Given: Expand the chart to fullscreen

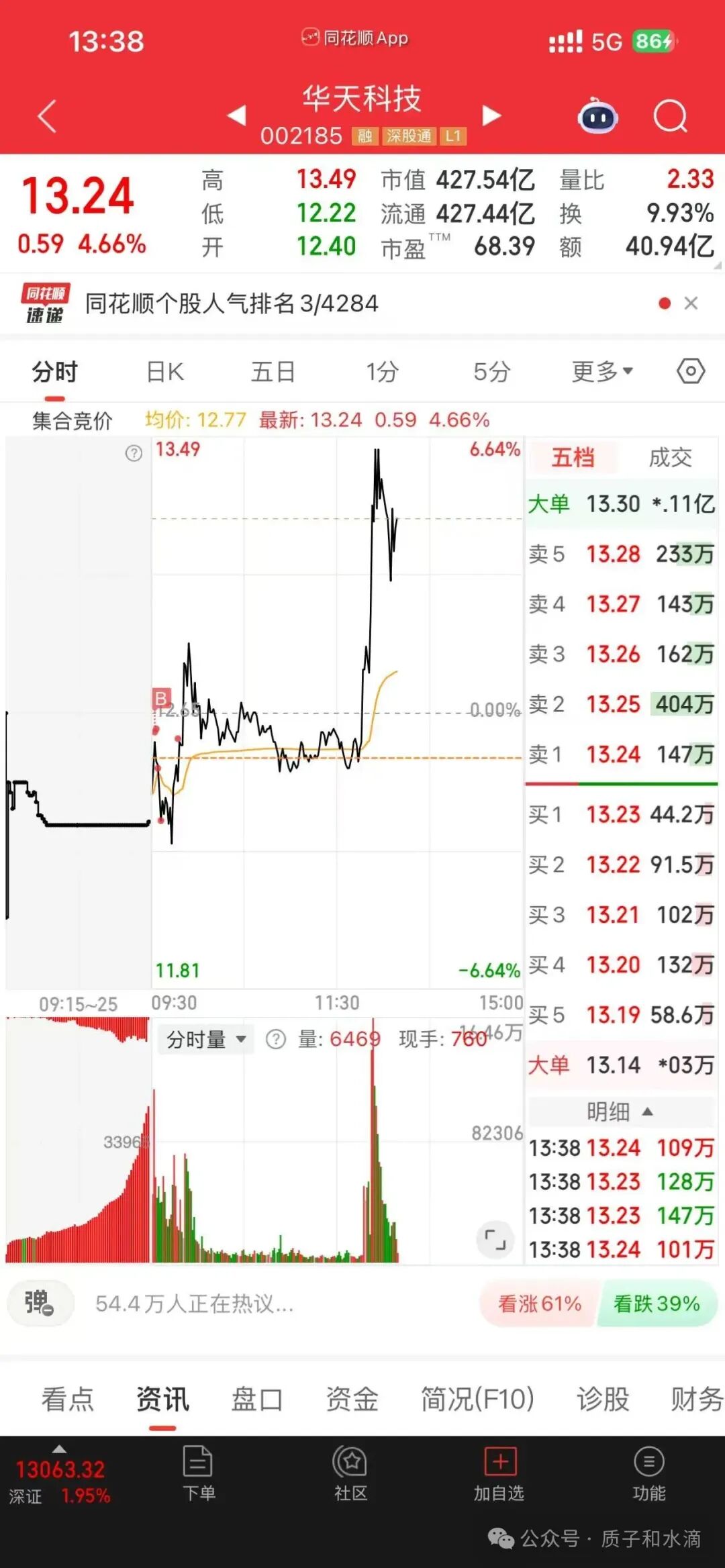Looking at the screenshot, I should point(495,1239).
